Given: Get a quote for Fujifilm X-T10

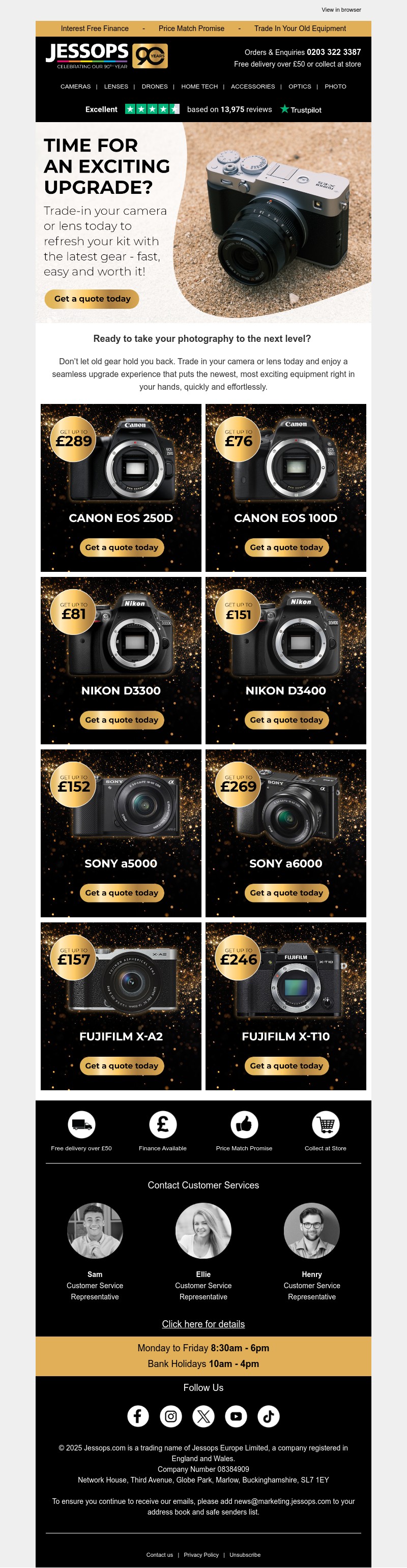Looking at the screenshot, I should click(x=286, y=1065).
